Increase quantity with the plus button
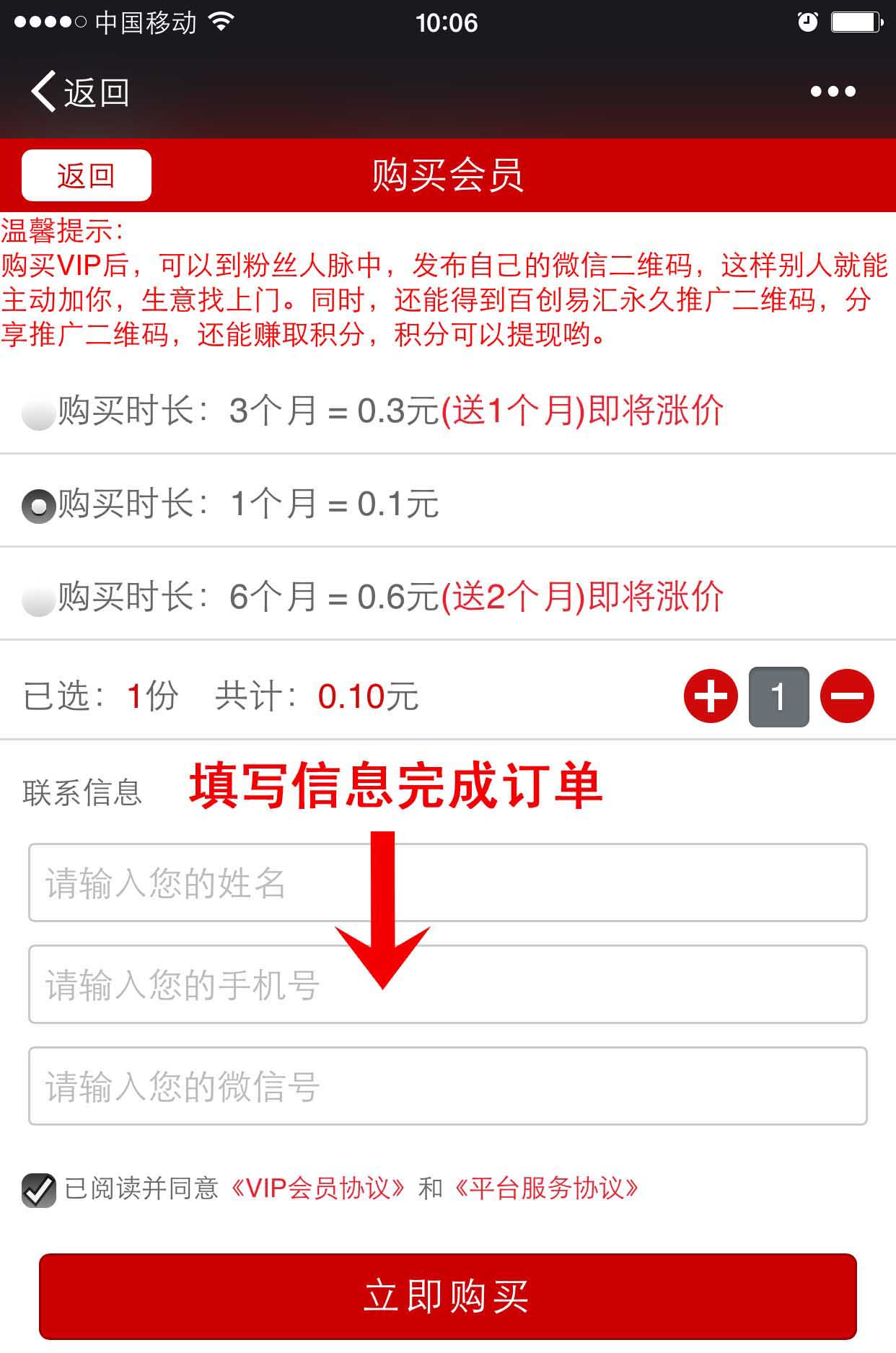Viewport: 896px width, 1353px height. [x=711, y=696]
